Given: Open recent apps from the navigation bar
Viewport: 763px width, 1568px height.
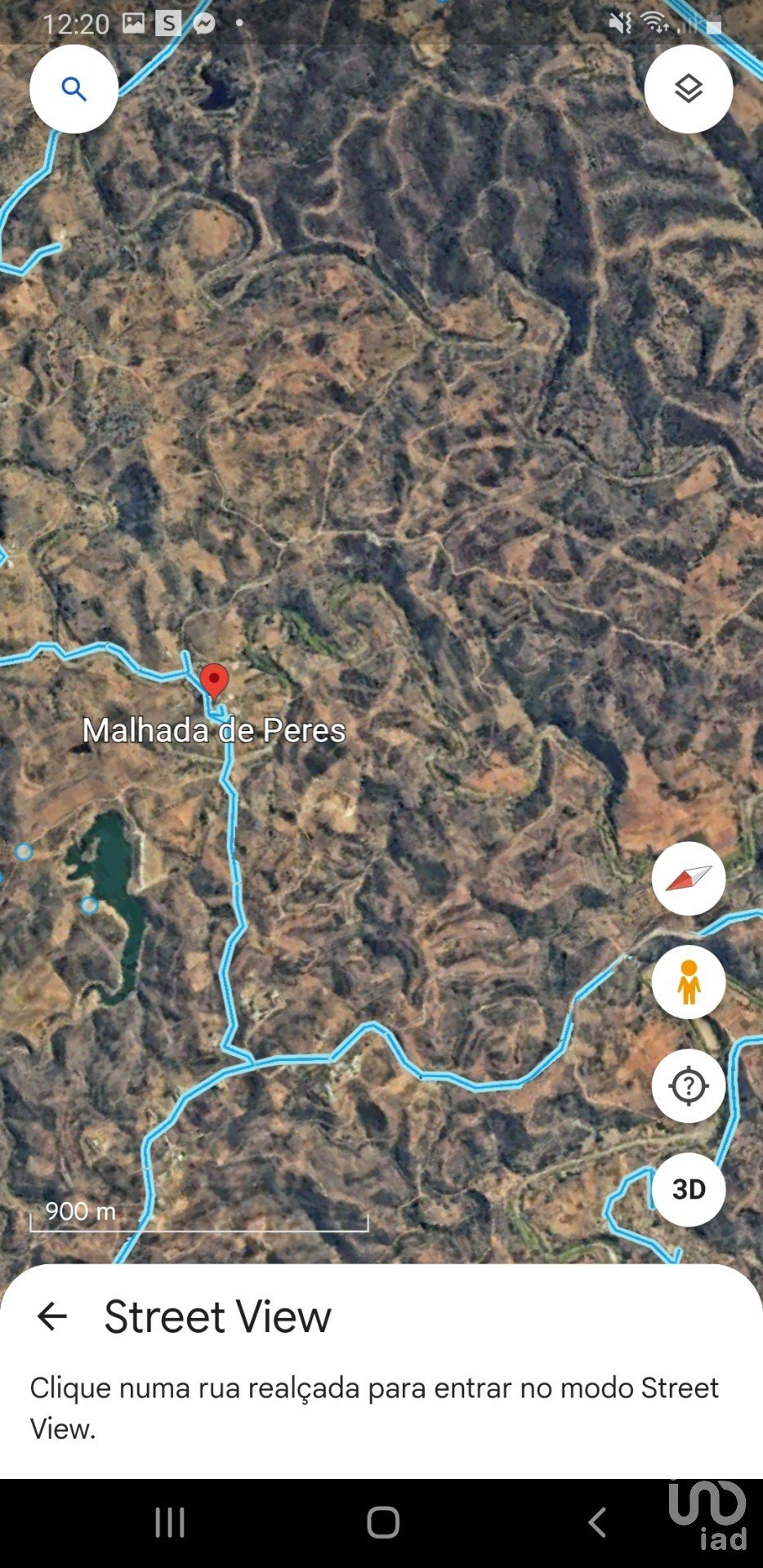Looking at the screenshot, I should point(170,1522).
